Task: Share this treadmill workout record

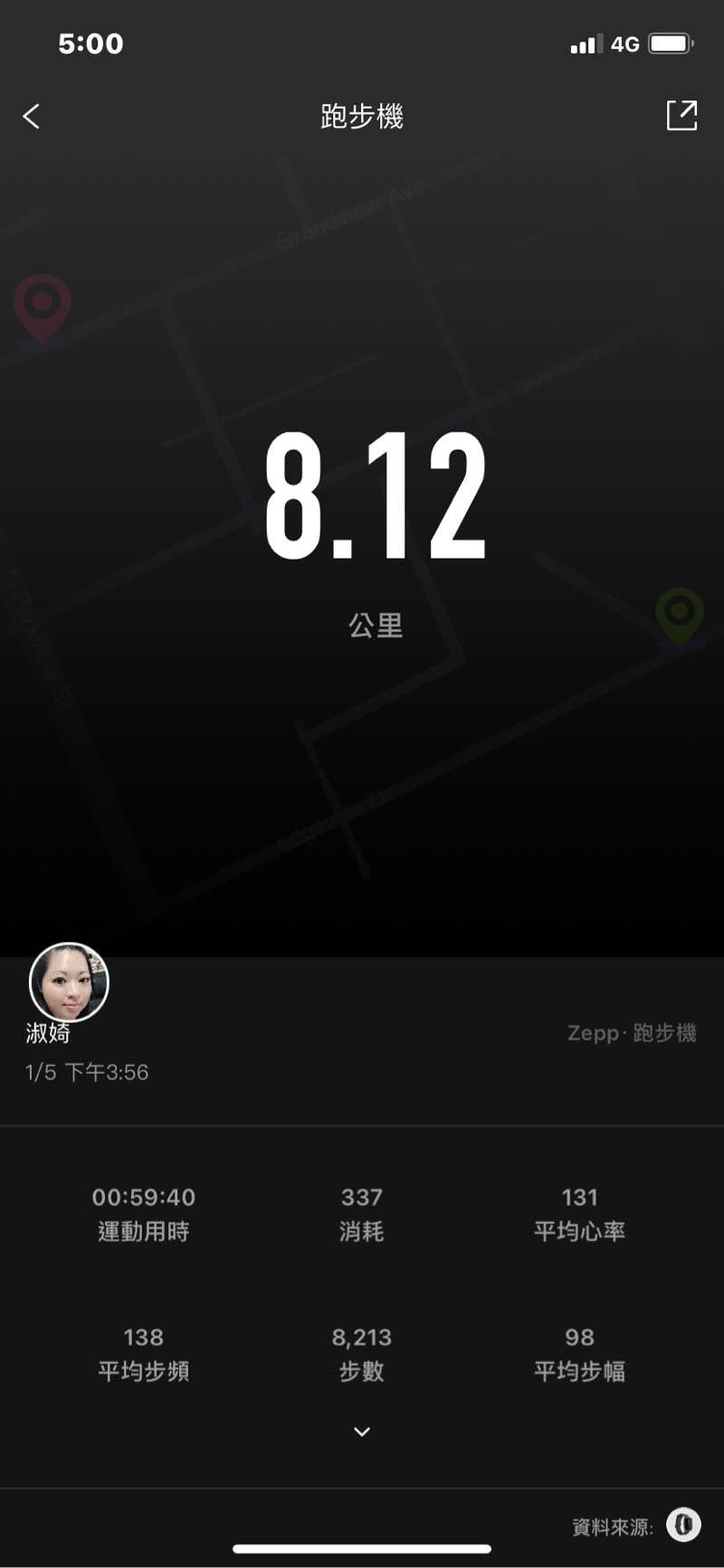Action: (x=681, y=116)
